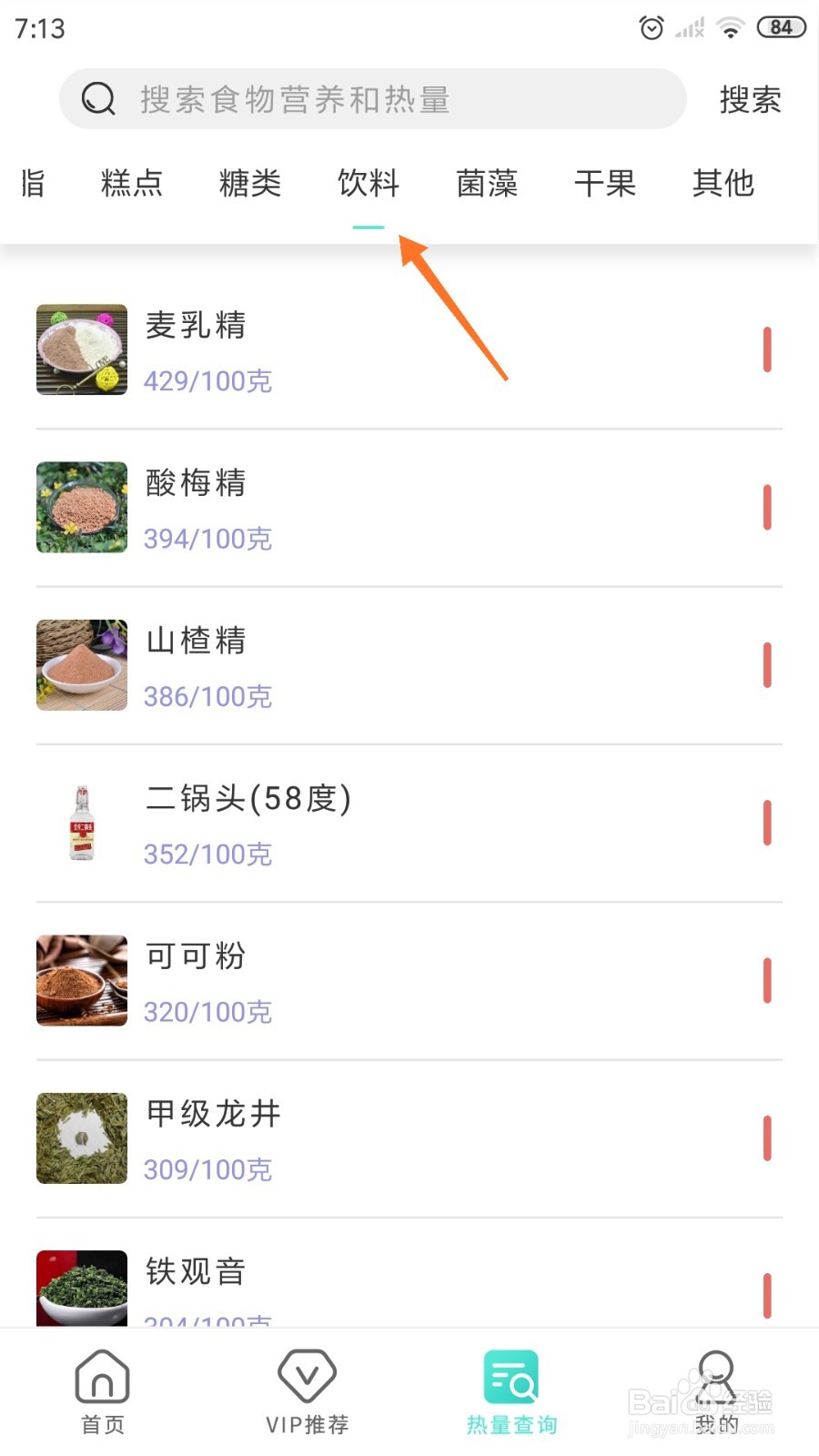
Task: Switch to the 菌藻 category tab
Action: 487,184
